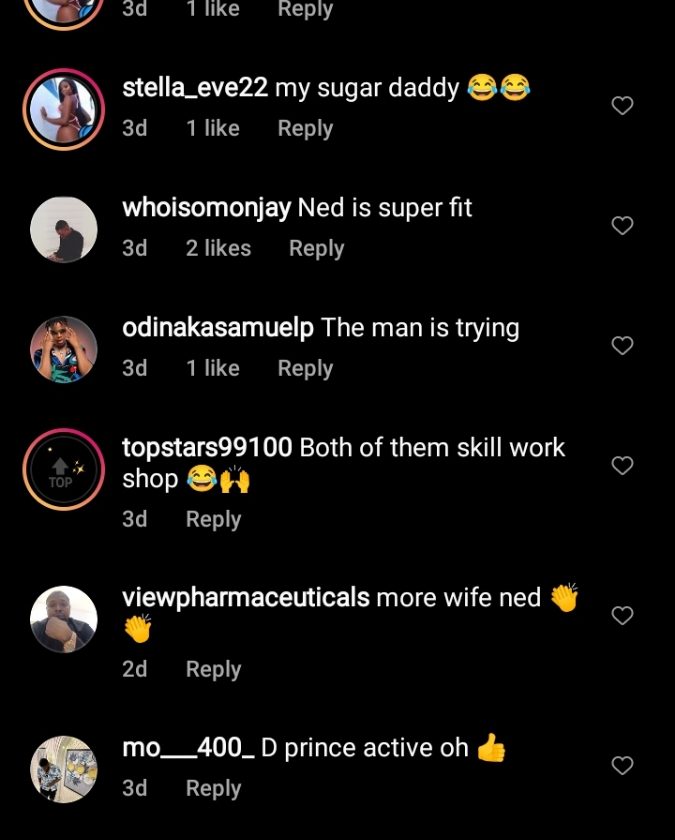Reply to topstars99100's comment
Screen dimensions: 675x840
pyautogui.click(x=213, y=520)
